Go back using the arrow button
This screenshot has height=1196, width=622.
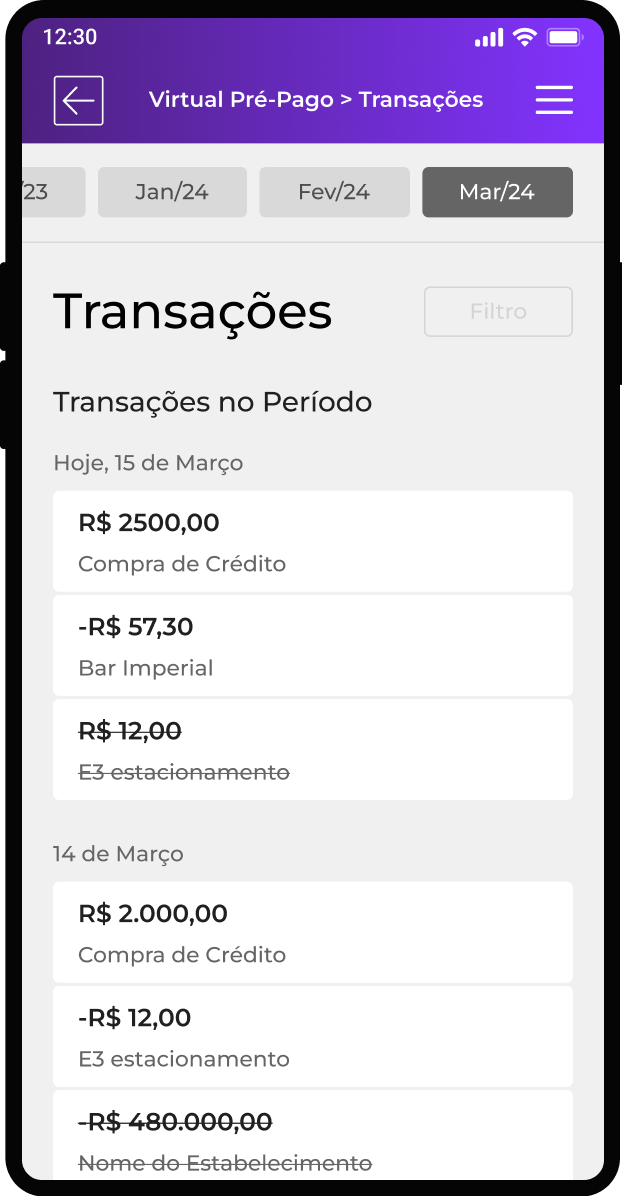(78, 100)
